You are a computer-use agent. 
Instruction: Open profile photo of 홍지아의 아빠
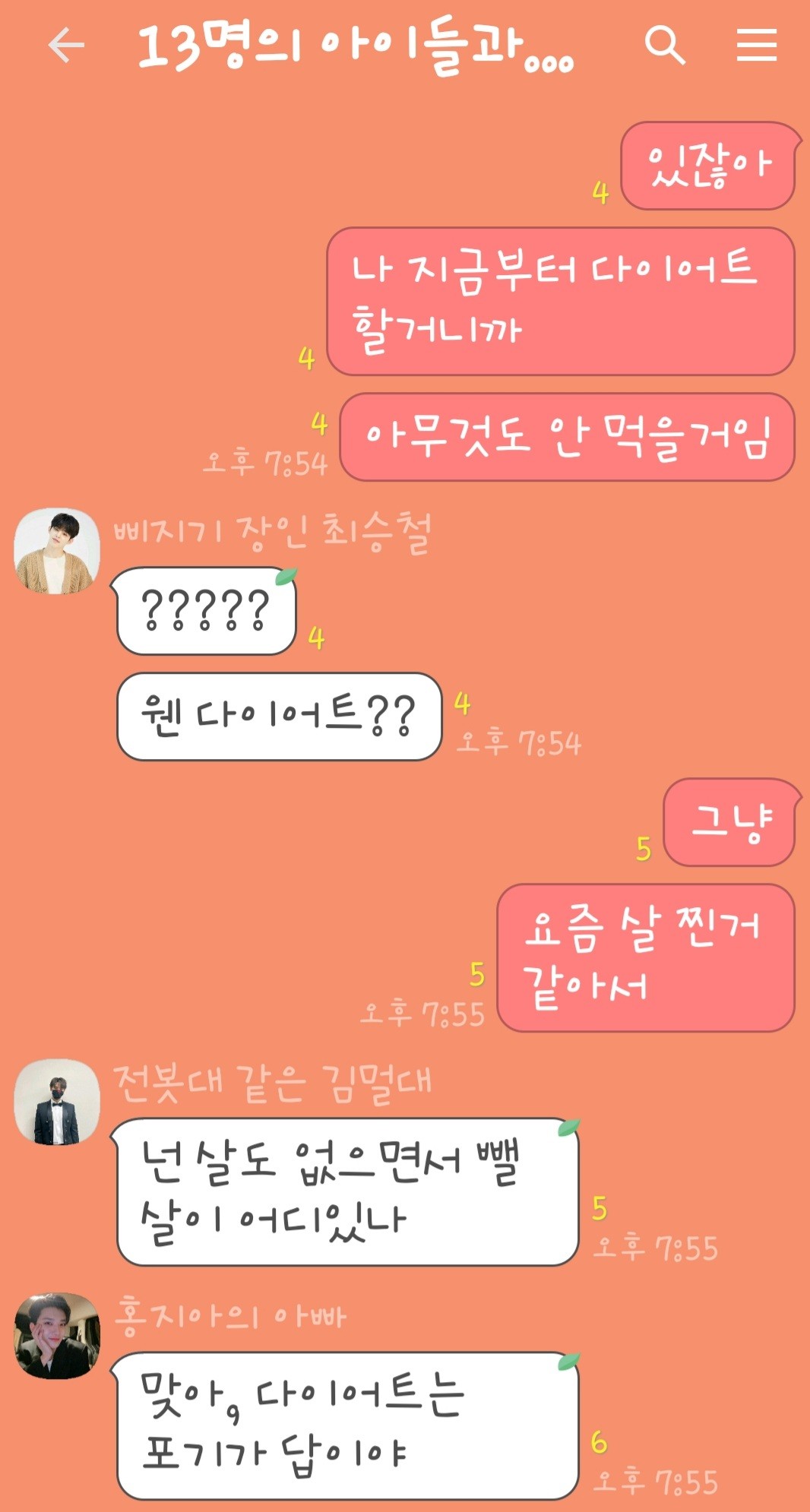point(57,1336)
